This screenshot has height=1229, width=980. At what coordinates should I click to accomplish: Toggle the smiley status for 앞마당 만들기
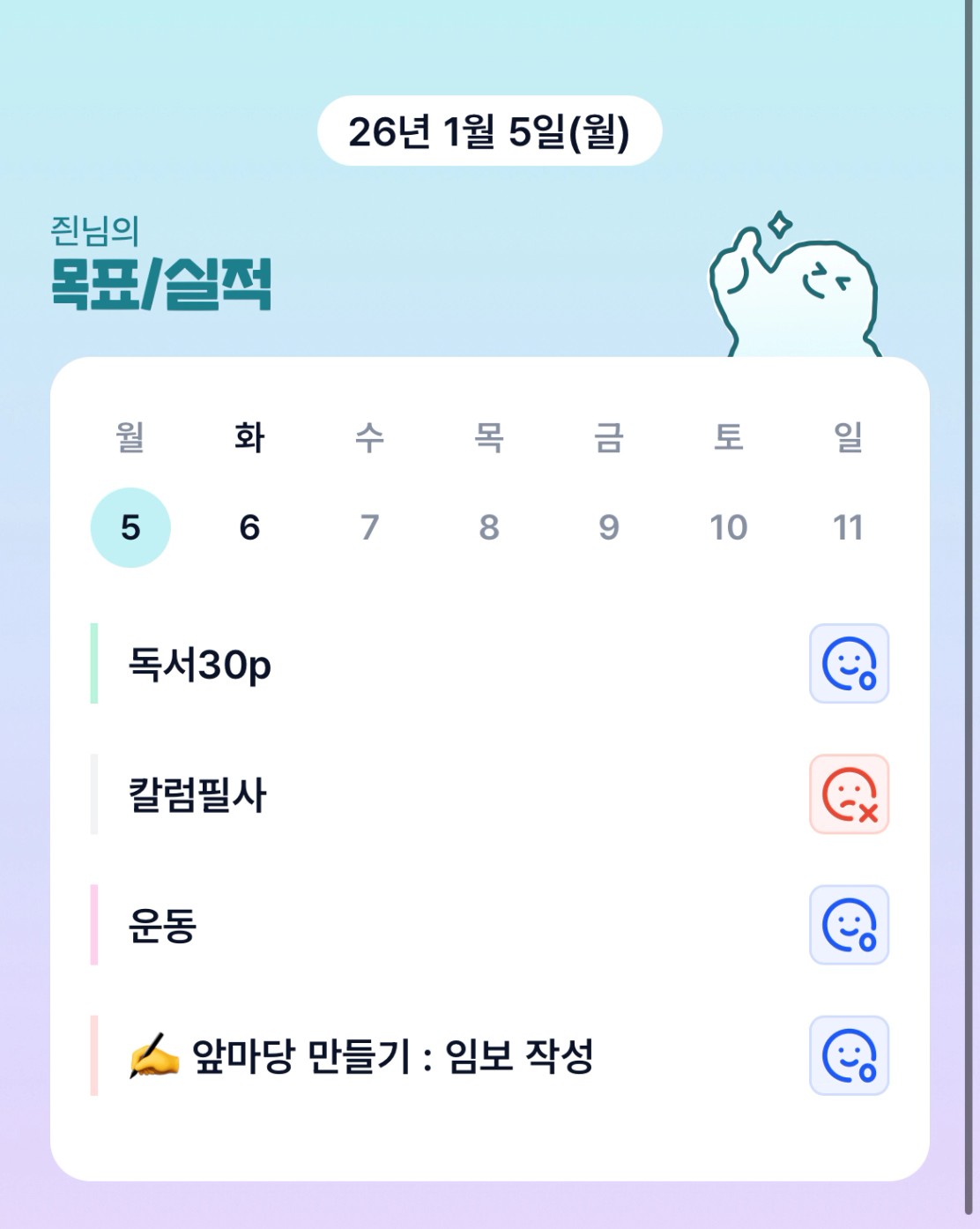pyautogui.click(x=849, y=1055)
